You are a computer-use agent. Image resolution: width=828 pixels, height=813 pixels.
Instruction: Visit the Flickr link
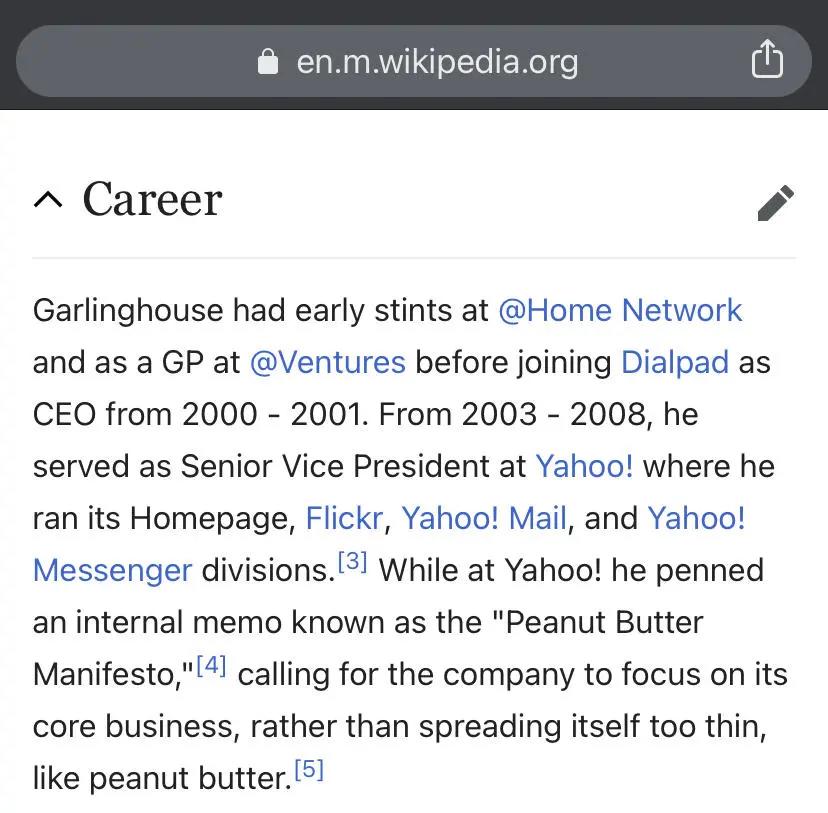pyautogui.click(x=344, y=518)
